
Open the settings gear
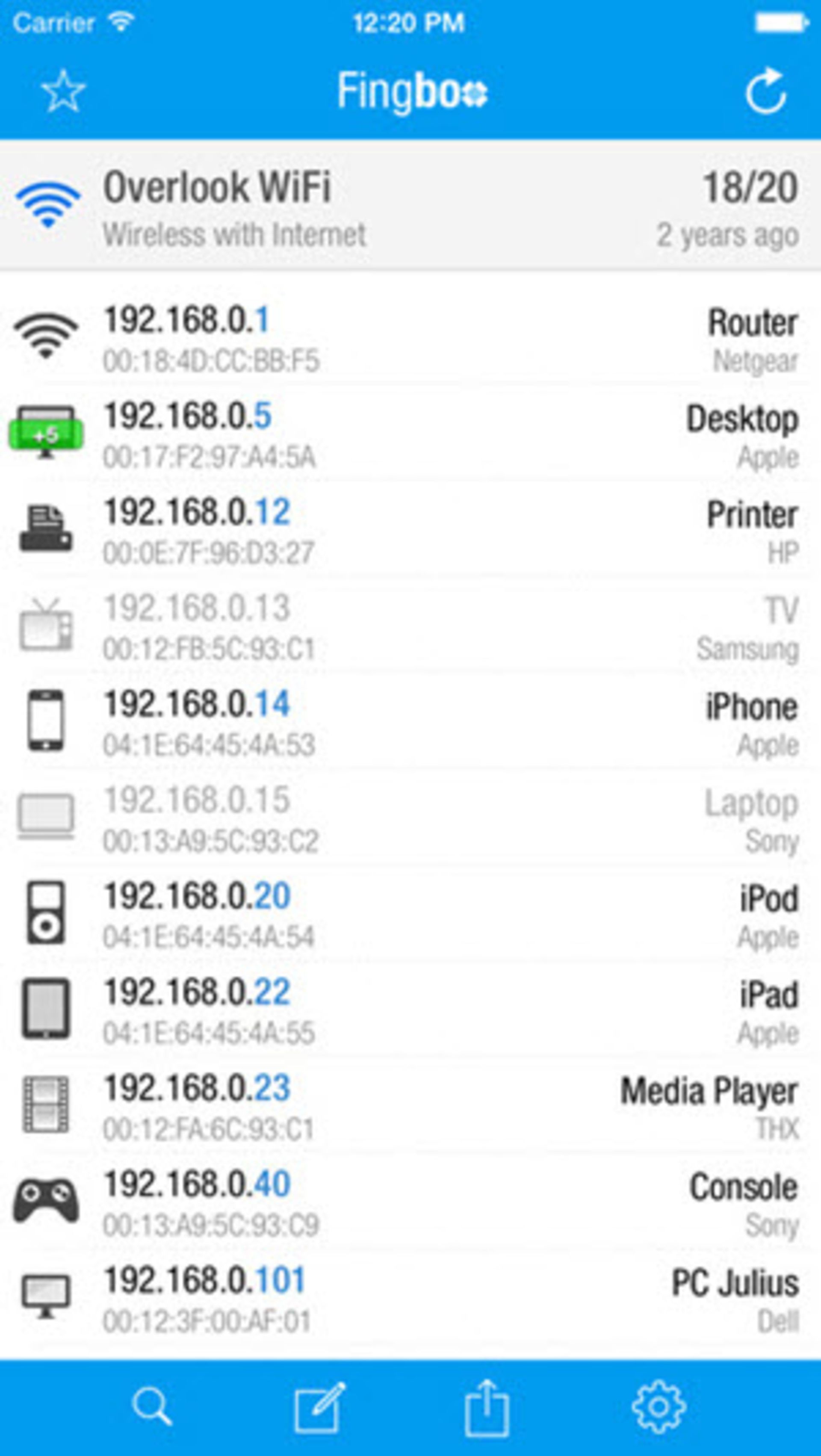point(659,1406)
